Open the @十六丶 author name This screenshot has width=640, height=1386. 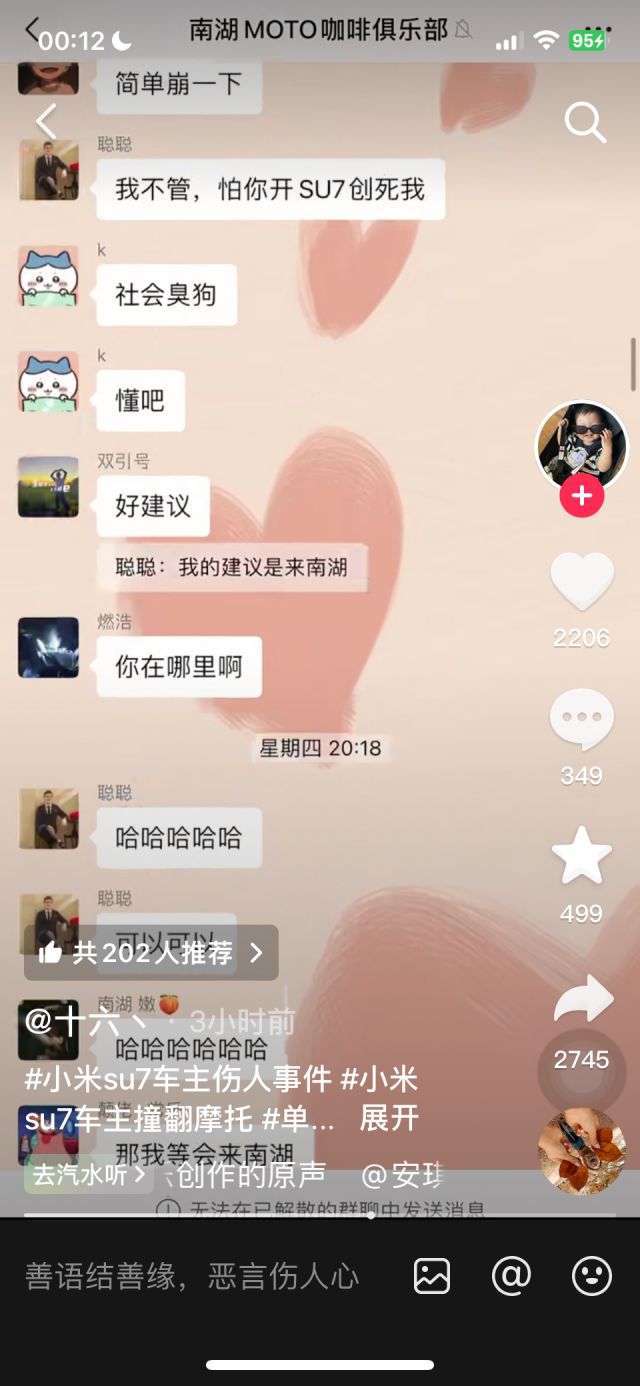pyautogui.click(x=88, y=1021)
